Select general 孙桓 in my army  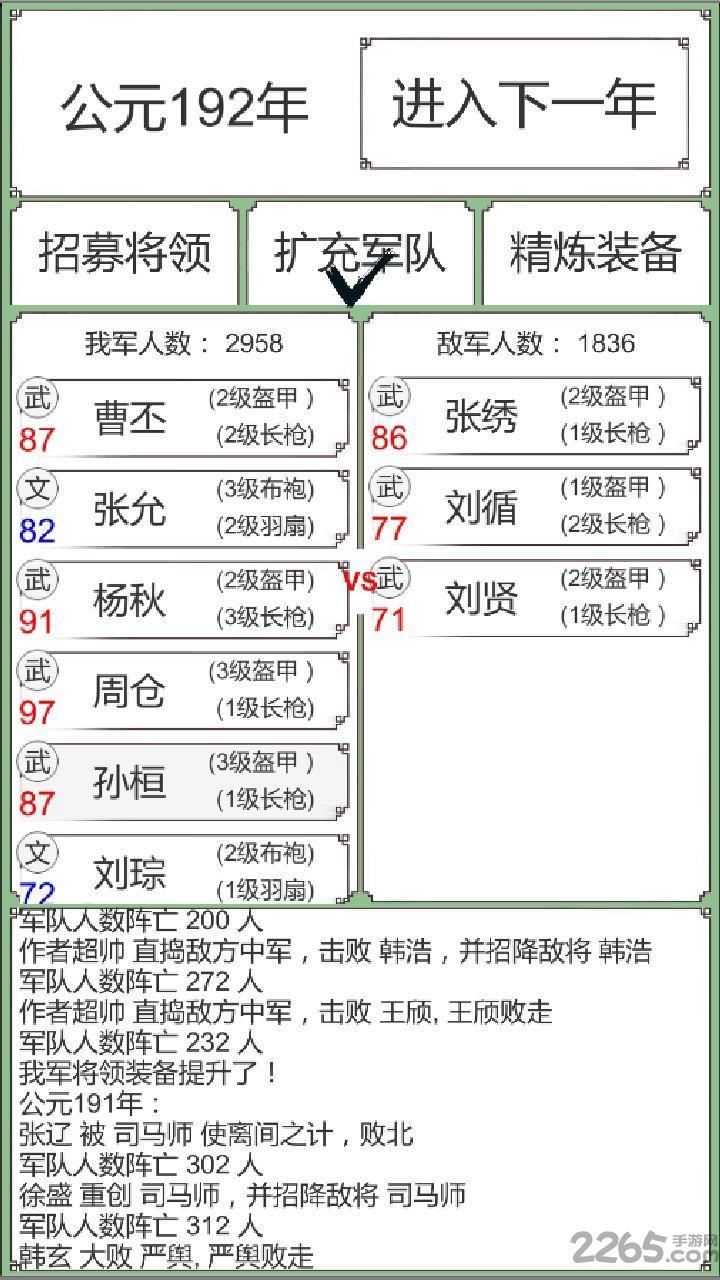[x=185, y=781]
